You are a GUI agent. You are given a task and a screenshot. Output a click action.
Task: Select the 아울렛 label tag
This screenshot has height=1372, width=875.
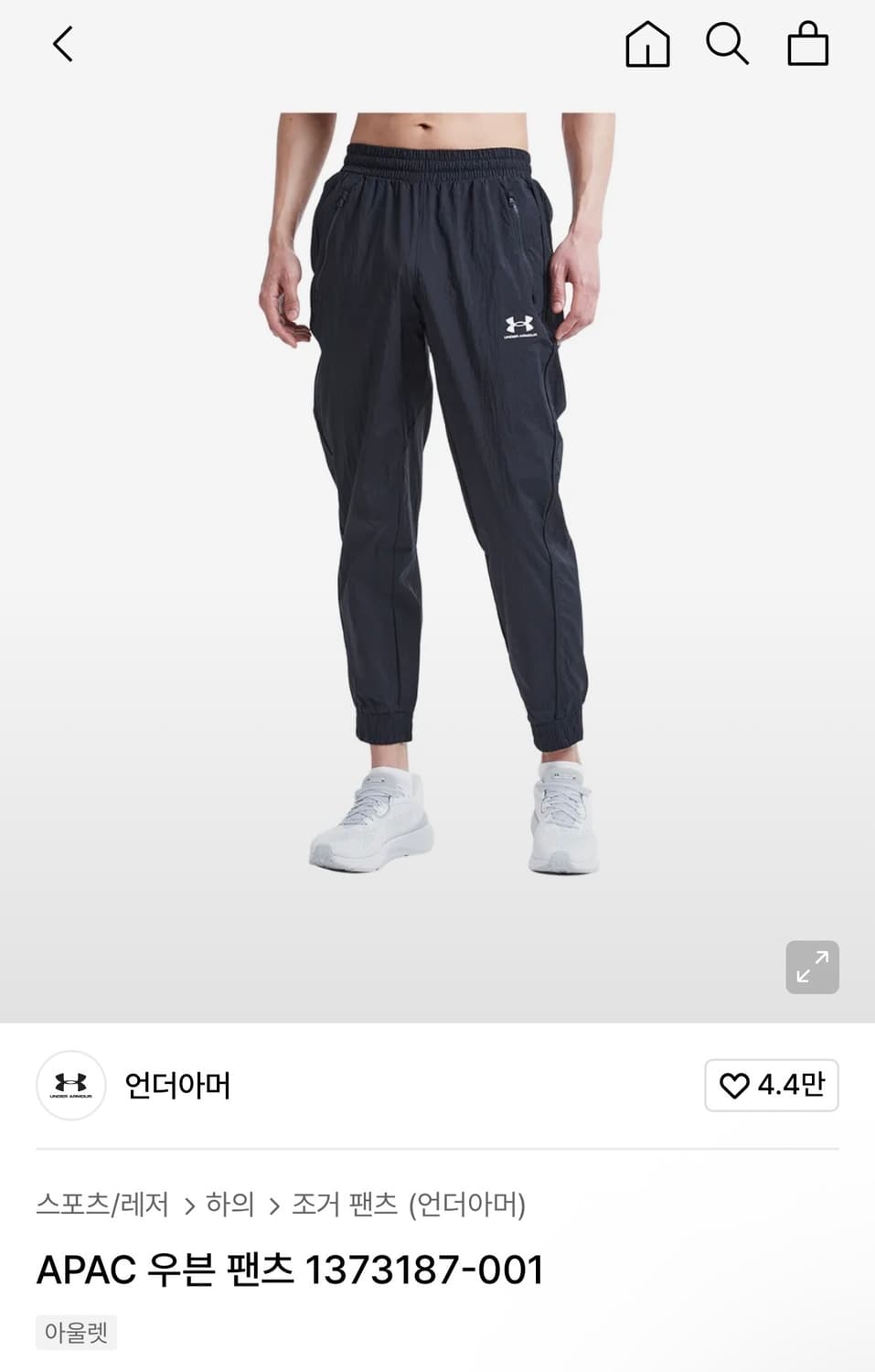coord(74,1334)
